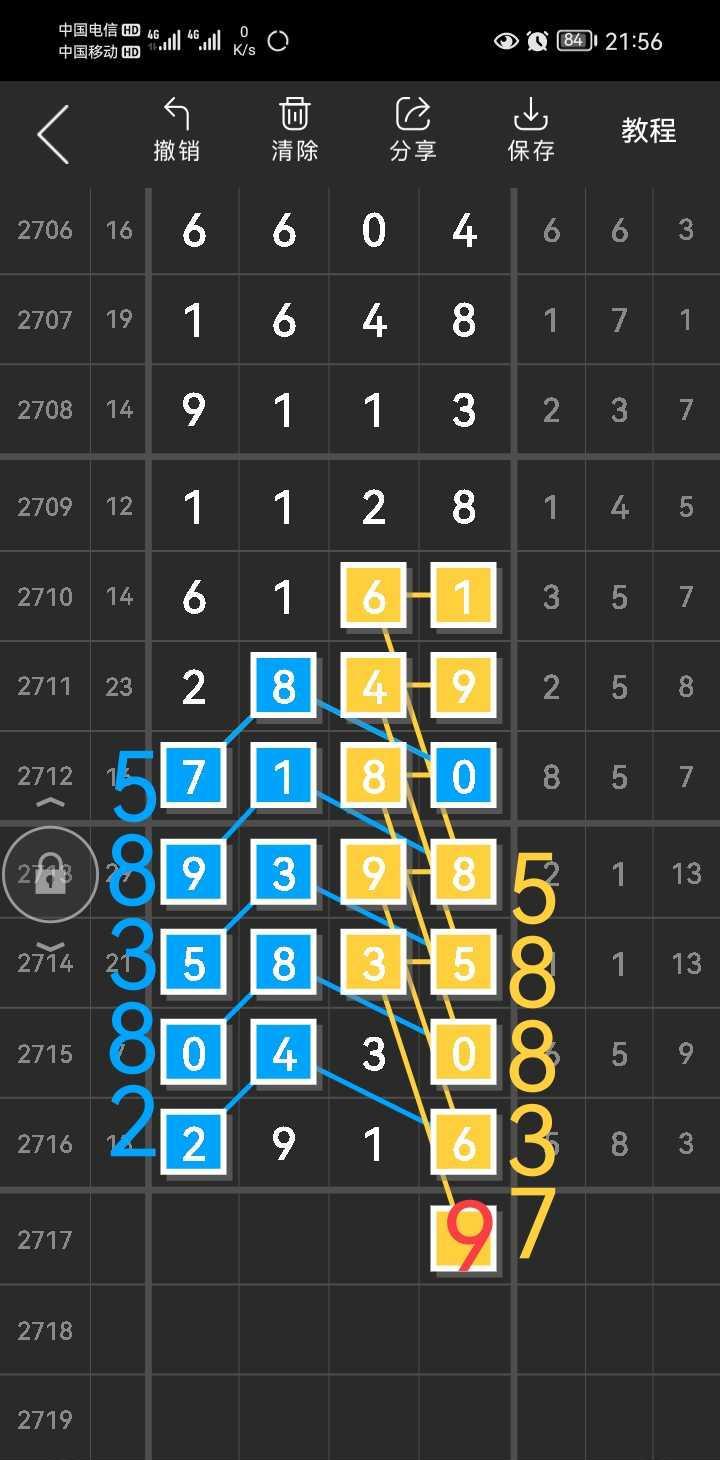Image resolution: width=720 pixels, height=1460 pixels.
Task: Save the chart with 保存
Action: click(531, 131)
